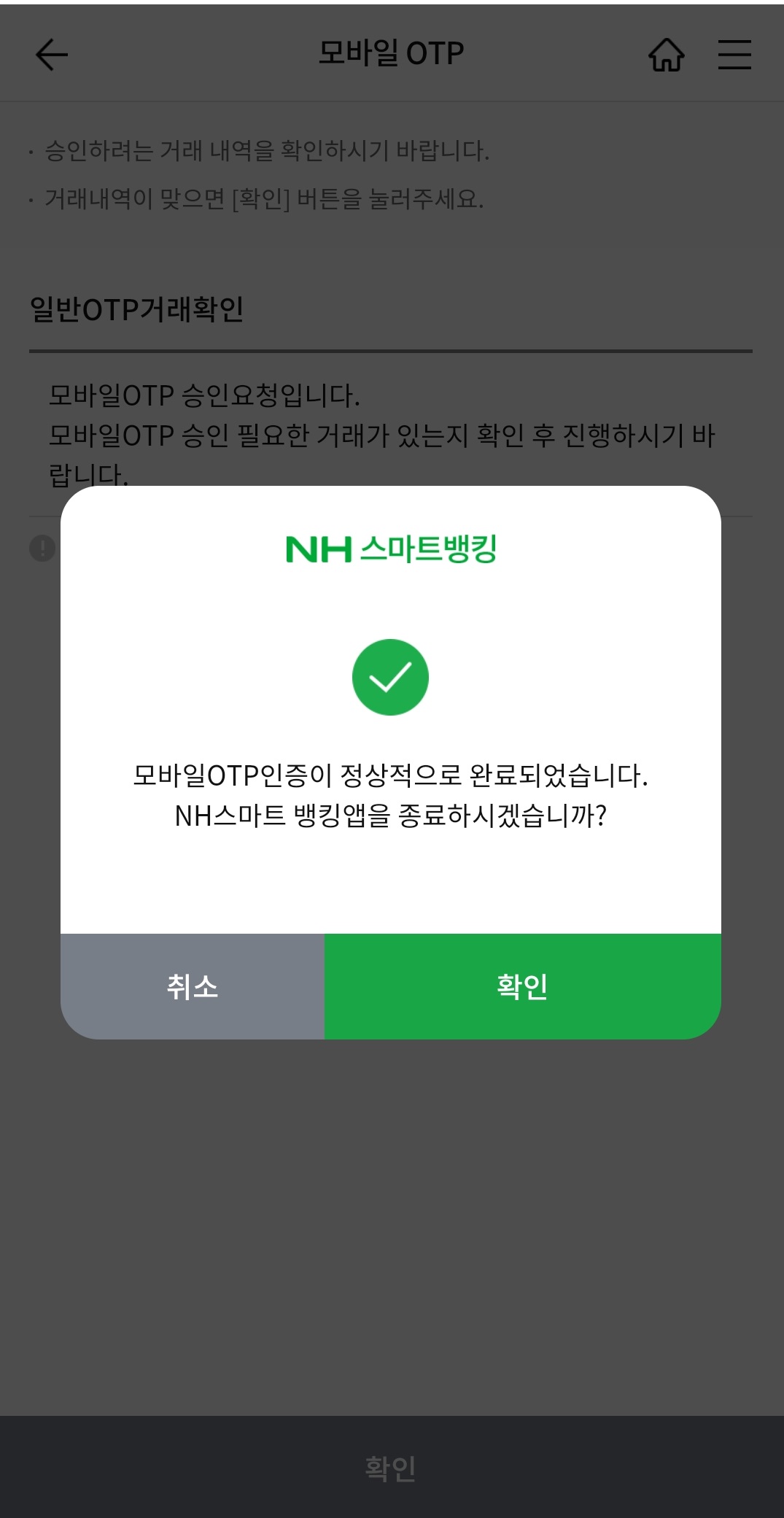Open the home screen icon

(667, 54)
